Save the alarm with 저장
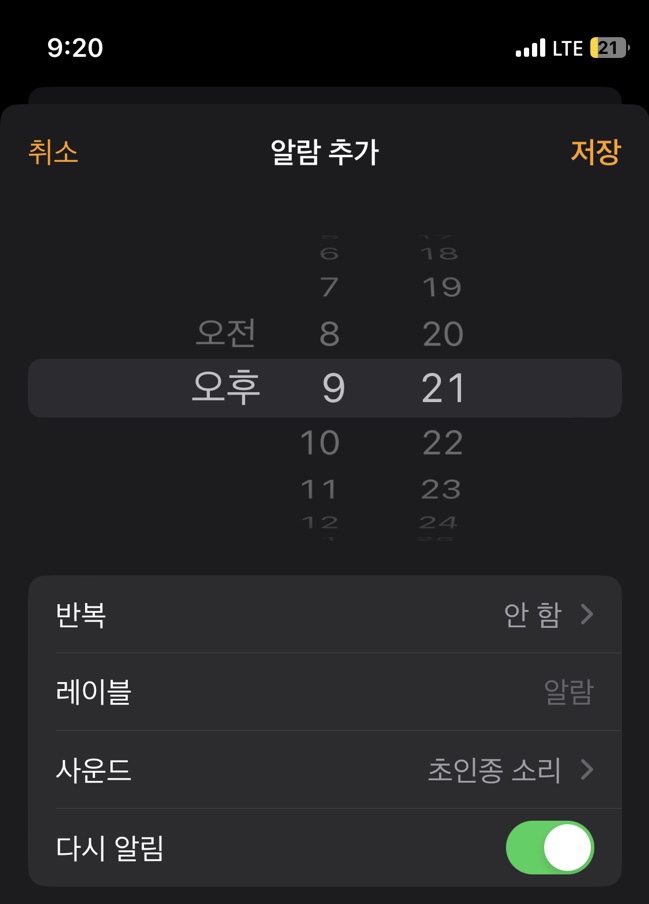 (x=595, y=152)
